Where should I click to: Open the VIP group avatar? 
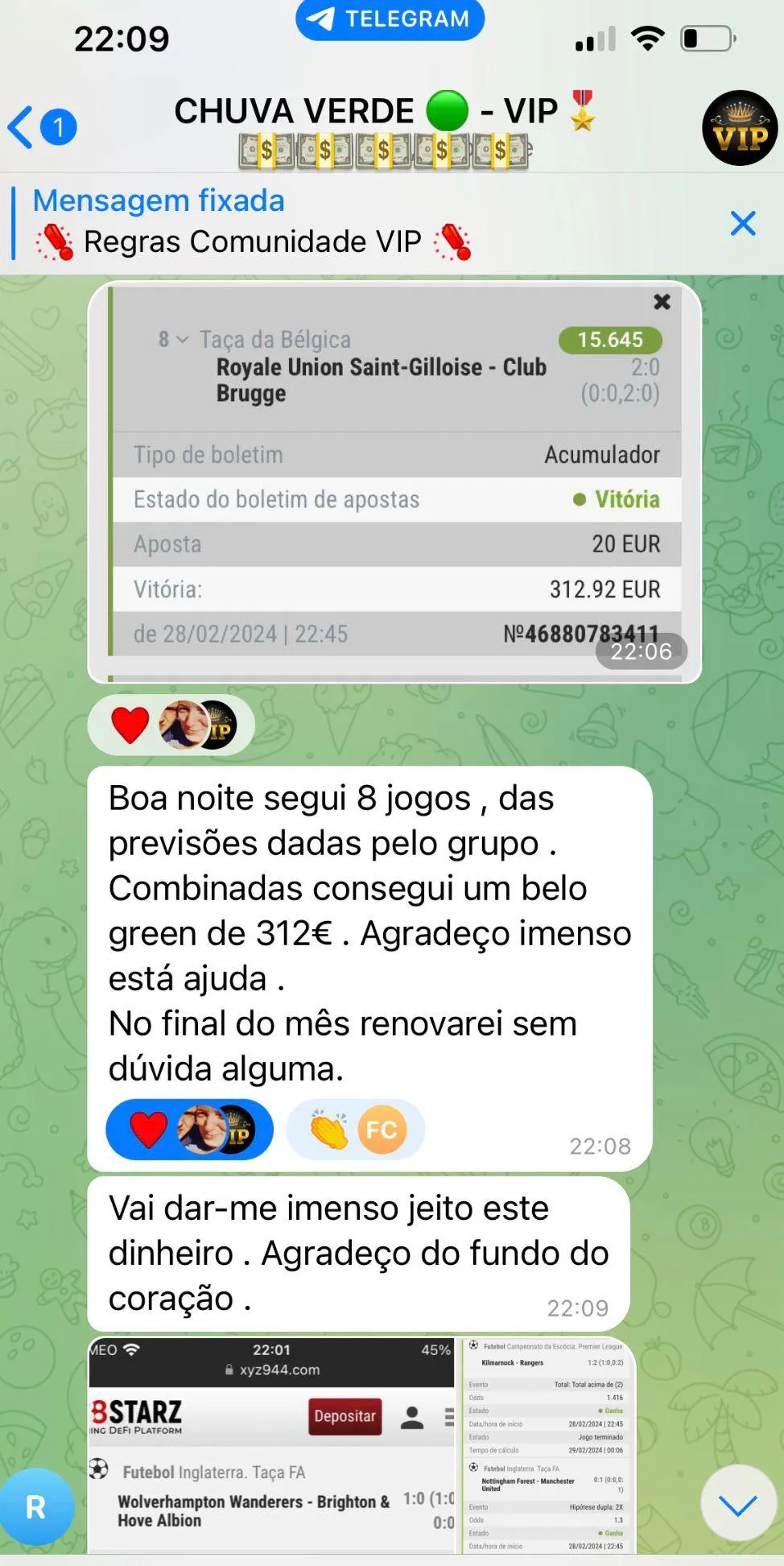pos(740,128)
